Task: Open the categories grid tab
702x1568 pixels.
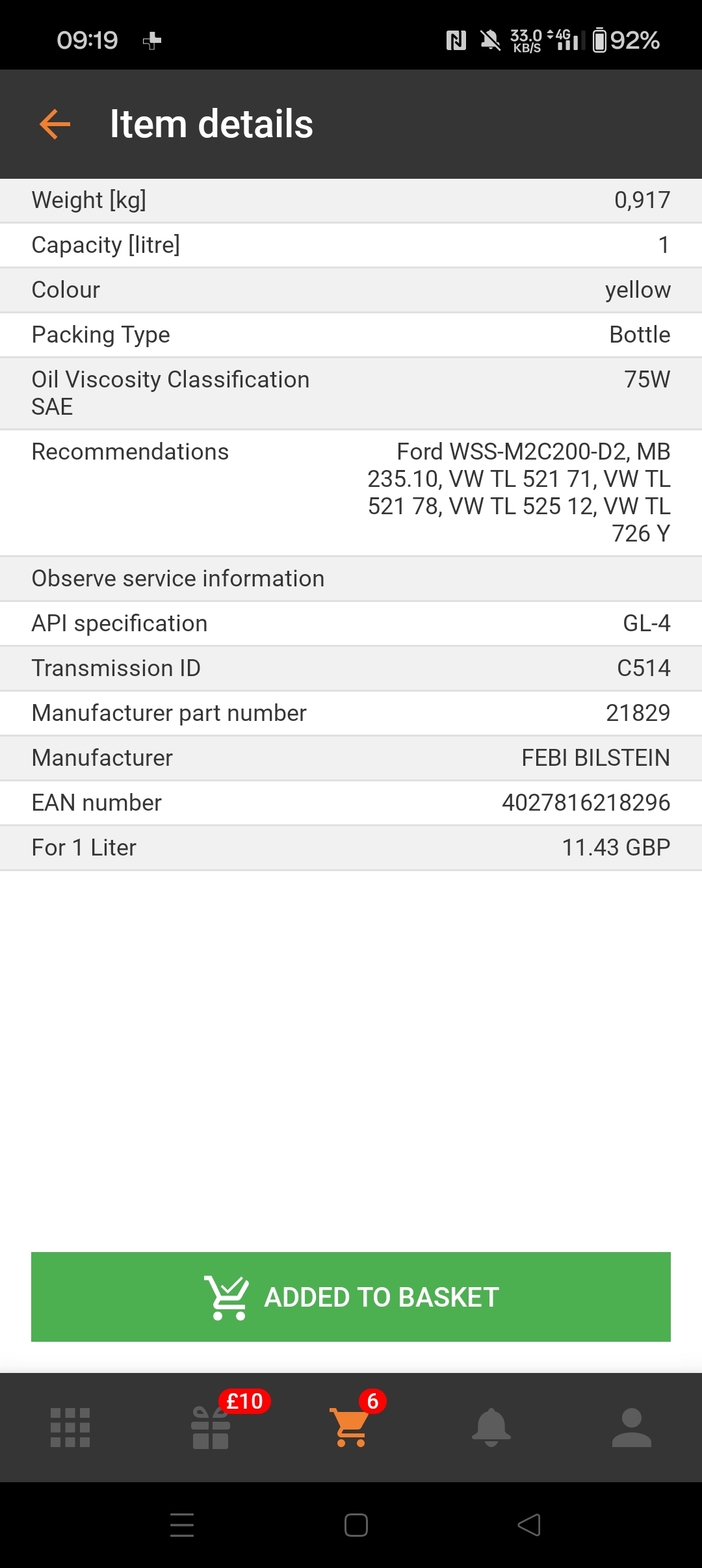Action: pos(70,1428)
